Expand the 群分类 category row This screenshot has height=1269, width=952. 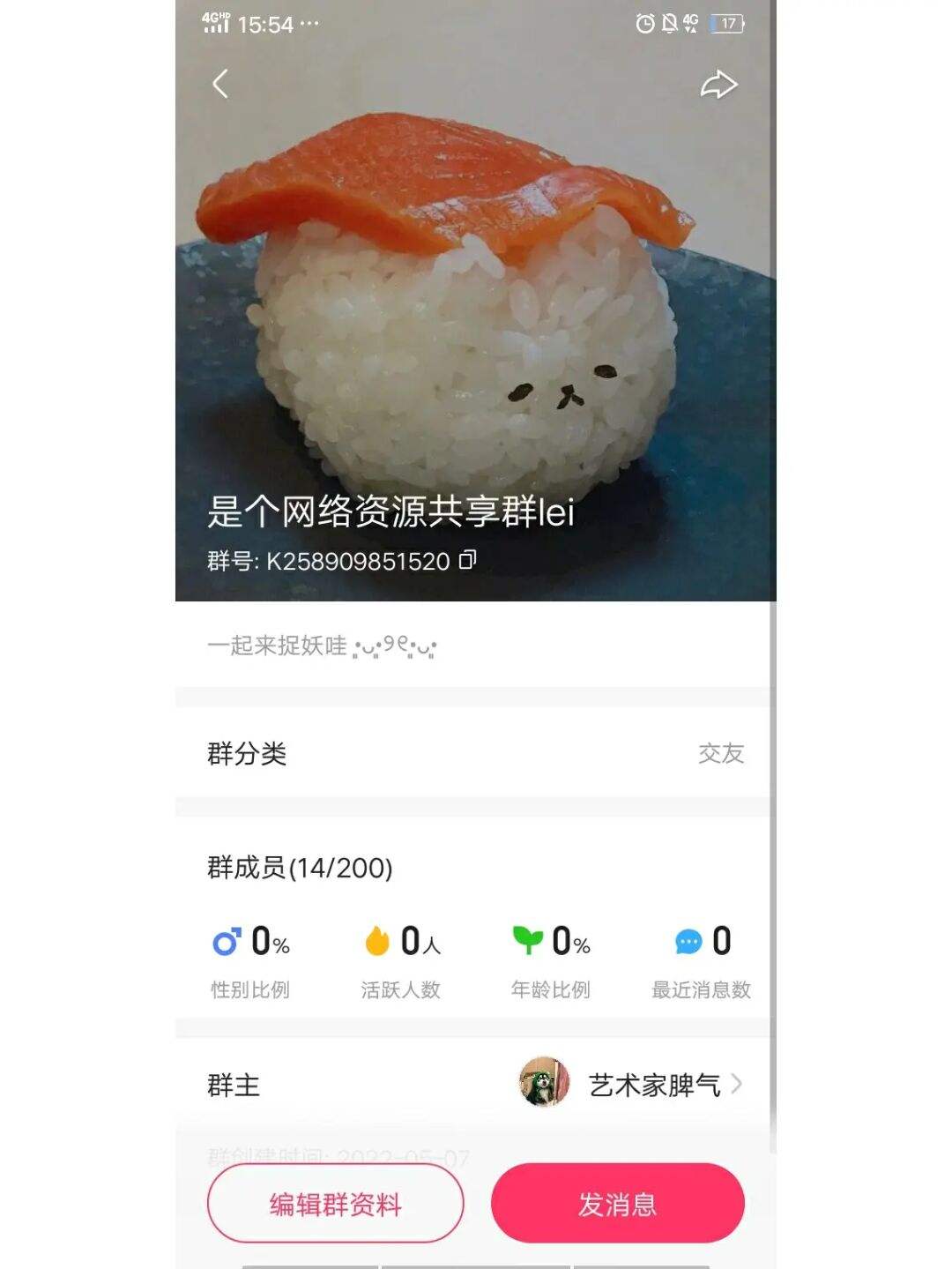click(476, 753)
